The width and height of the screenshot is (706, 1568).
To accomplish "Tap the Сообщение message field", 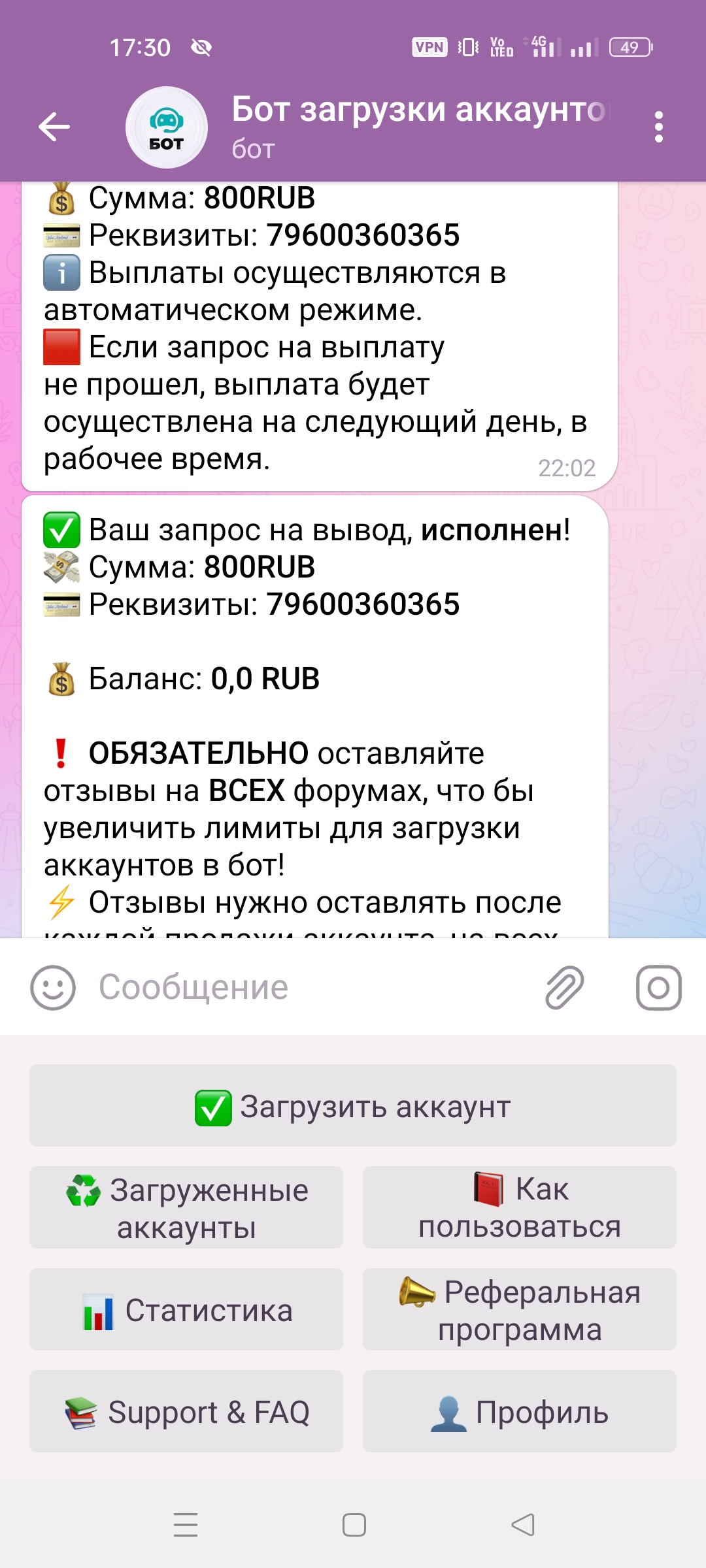I will click(314, 987).
